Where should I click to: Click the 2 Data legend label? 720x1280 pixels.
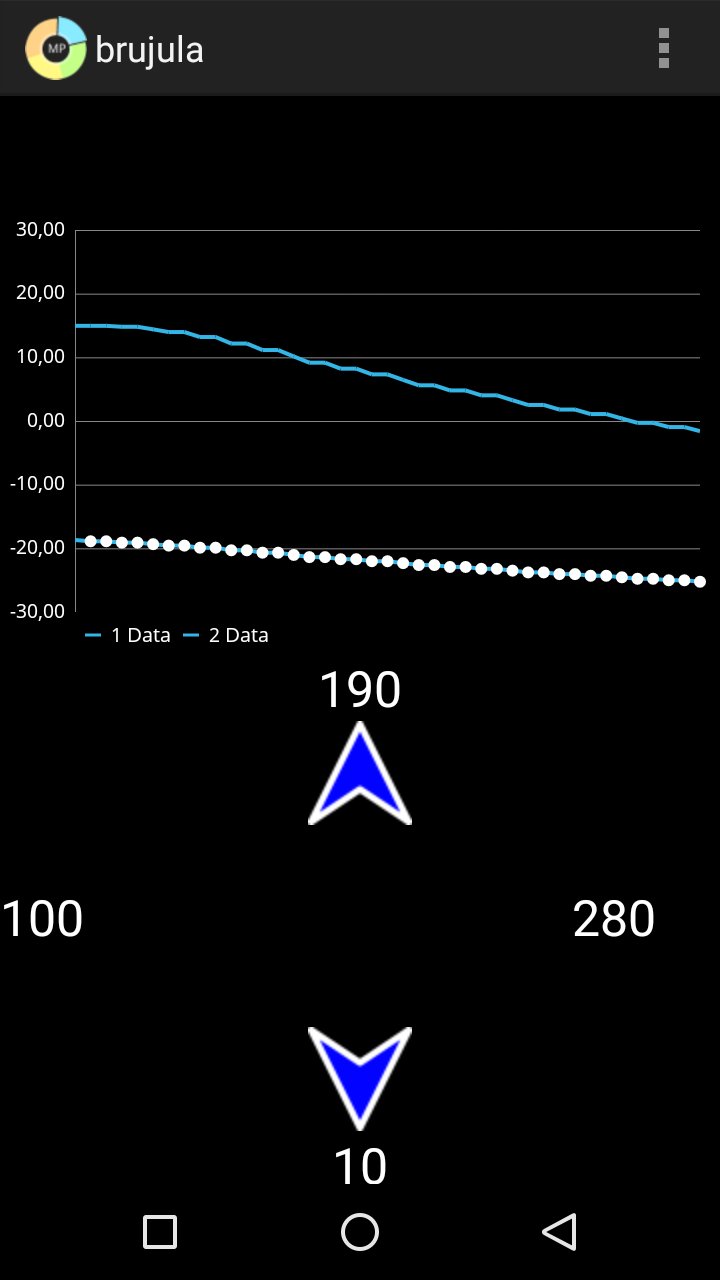(x=239, y=634)
